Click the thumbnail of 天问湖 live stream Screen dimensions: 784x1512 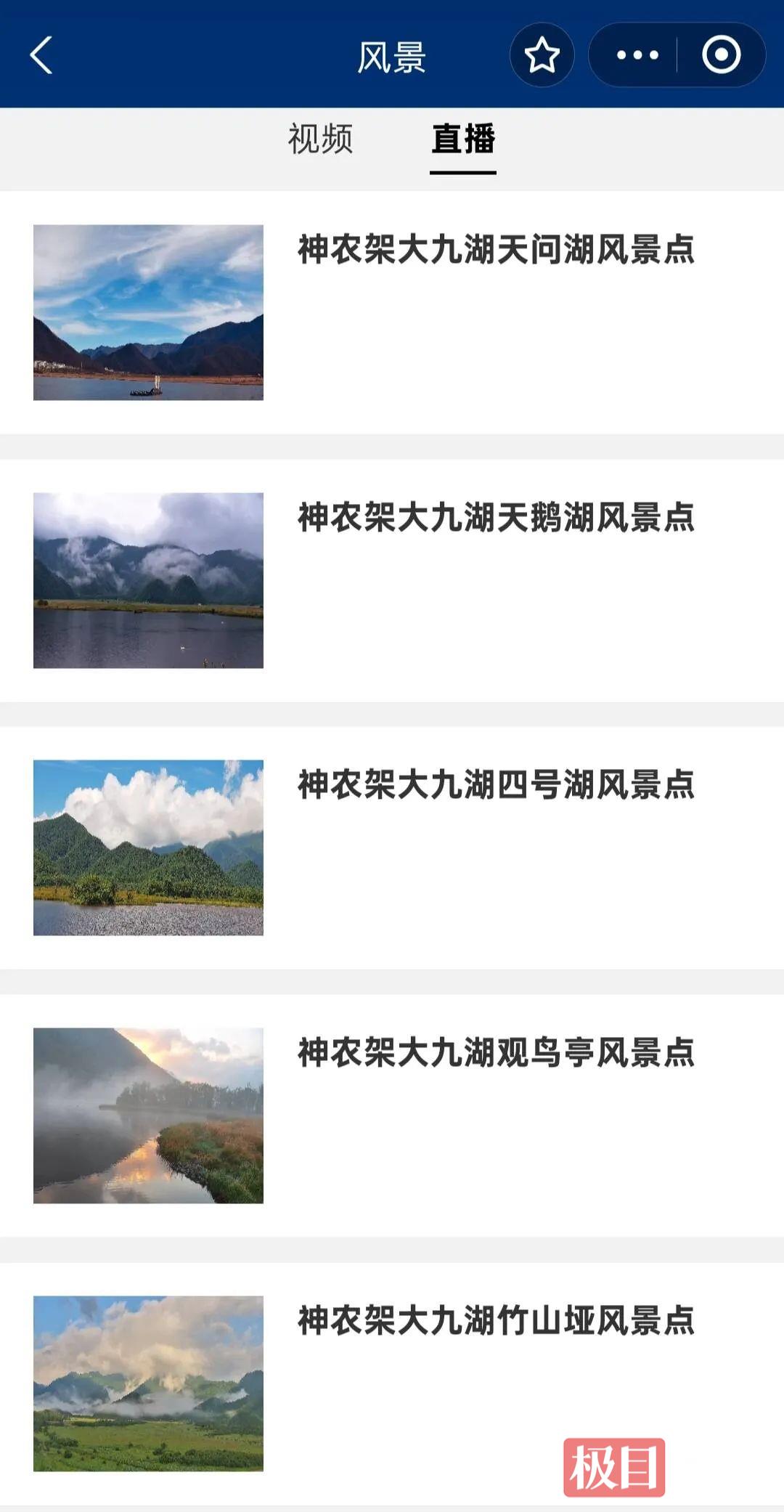click(149, 314)
